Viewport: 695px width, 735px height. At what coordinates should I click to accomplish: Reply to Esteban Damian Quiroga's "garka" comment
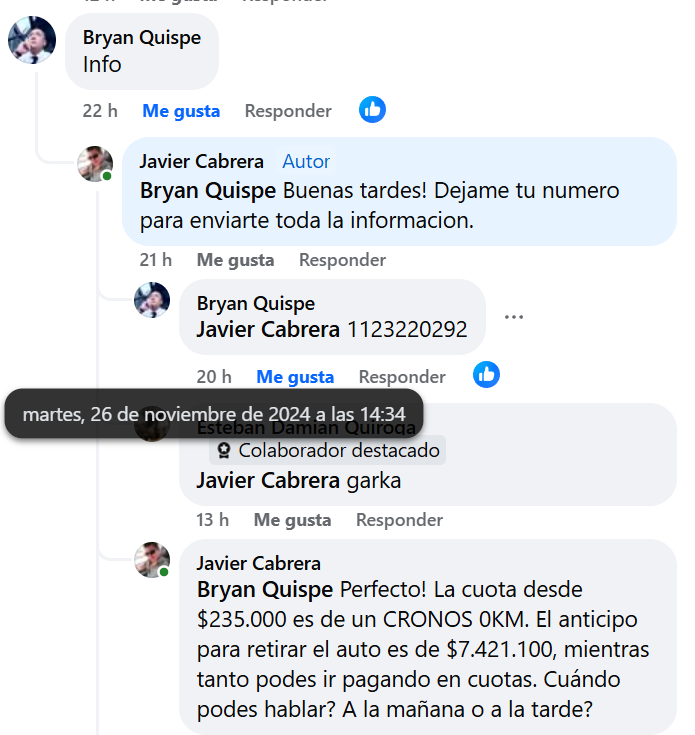pyautogui.click(x=399, y=520)
